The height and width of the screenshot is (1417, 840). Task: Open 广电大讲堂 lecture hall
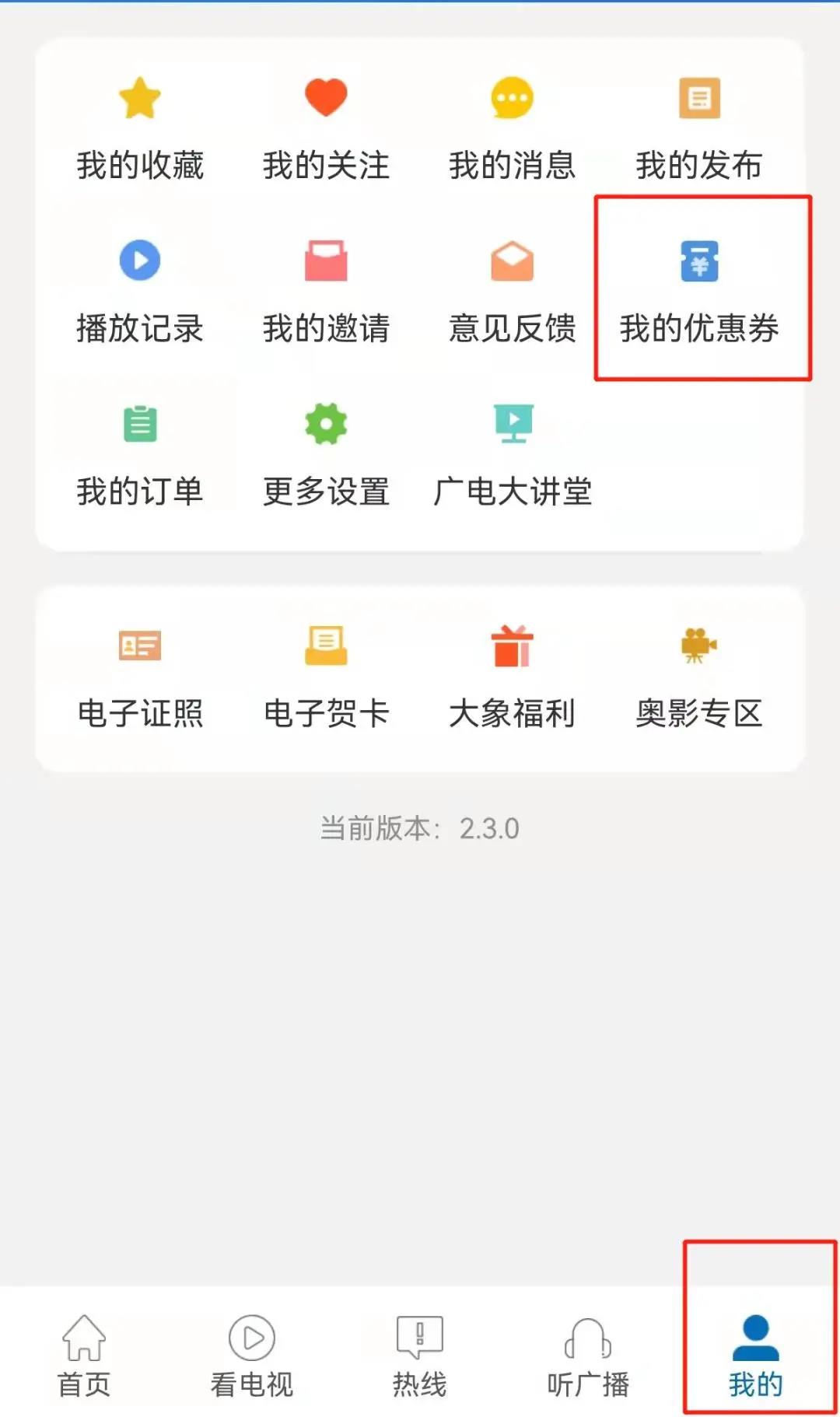tap(513, 457)
